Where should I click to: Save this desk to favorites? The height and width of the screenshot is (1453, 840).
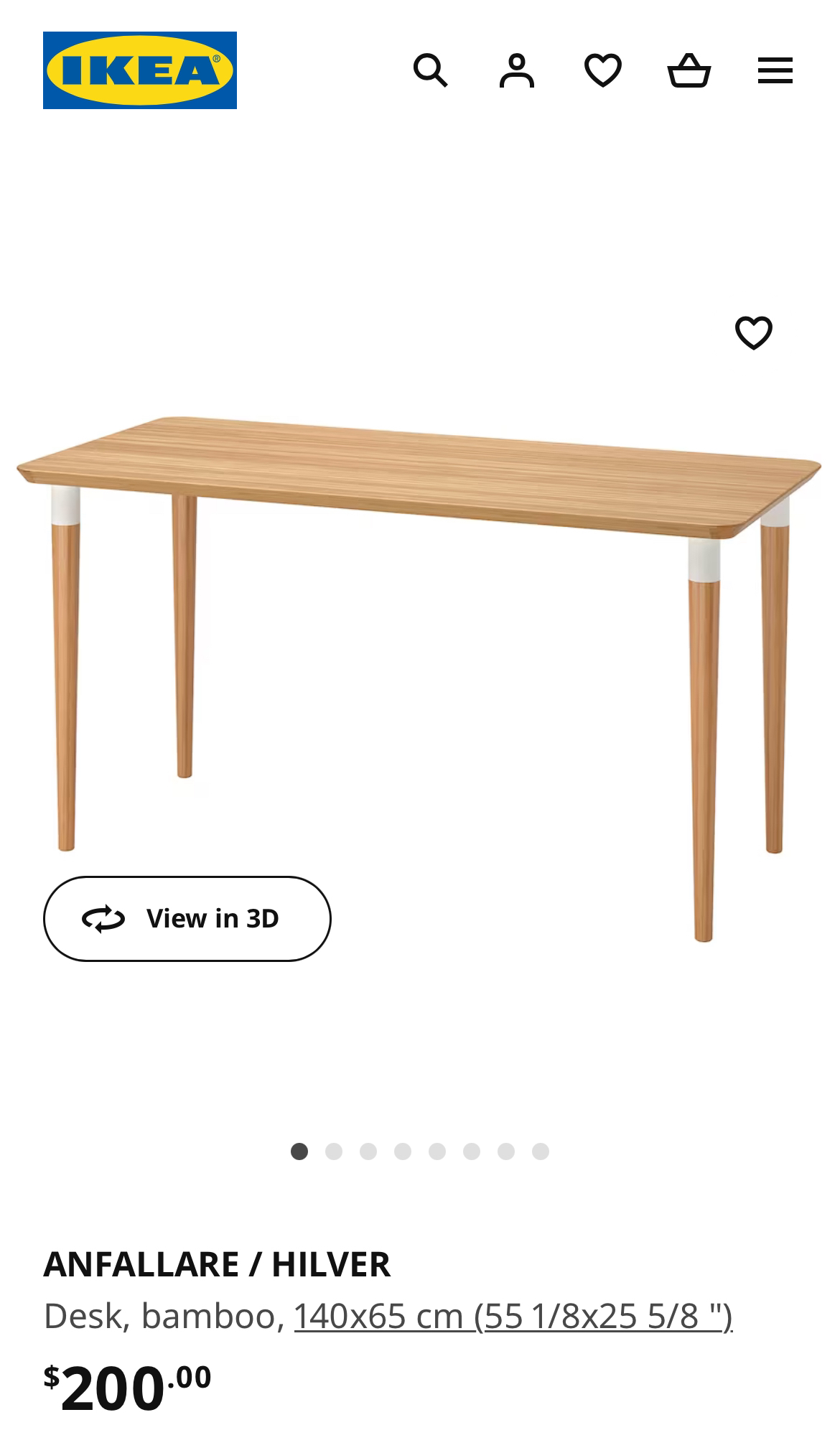coord(753,333)
